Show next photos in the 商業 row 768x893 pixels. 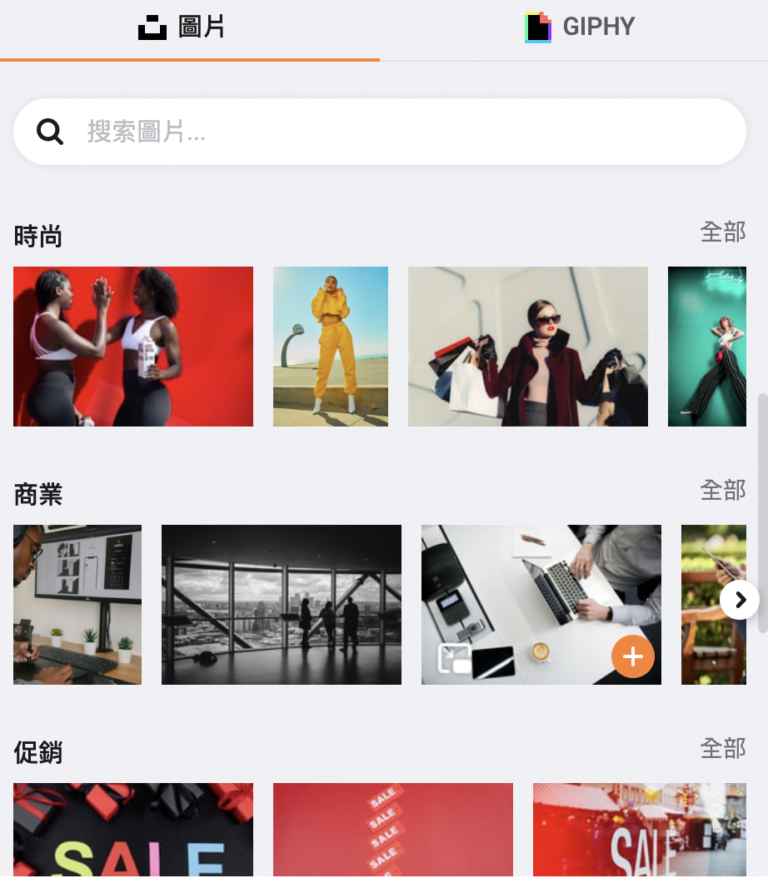pos(739,600)
